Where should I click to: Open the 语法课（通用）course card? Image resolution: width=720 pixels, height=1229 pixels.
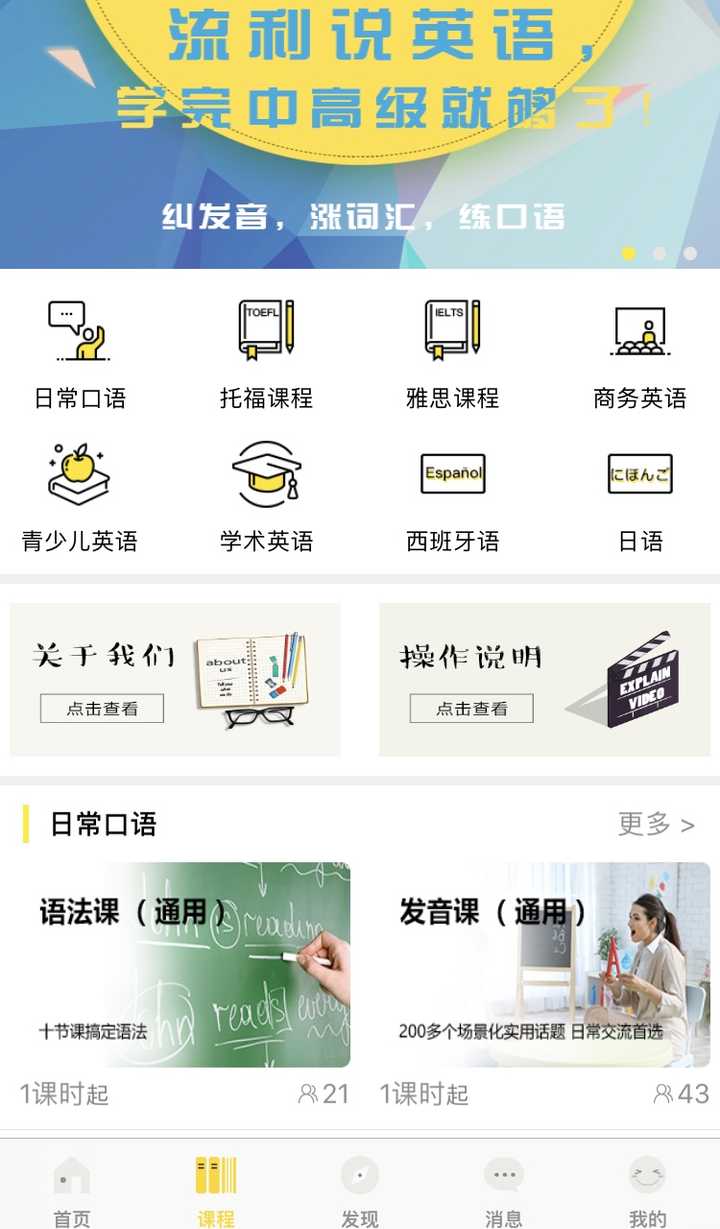click(181, 963)
